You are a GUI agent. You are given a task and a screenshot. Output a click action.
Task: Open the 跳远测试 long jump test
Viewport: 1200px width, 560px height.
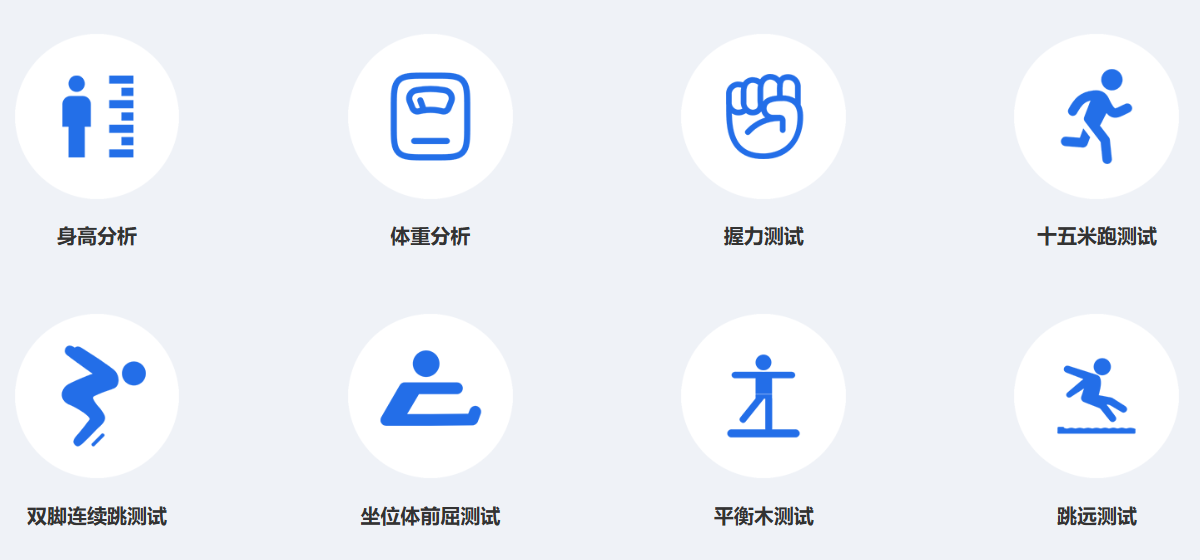click(1096, 396)
